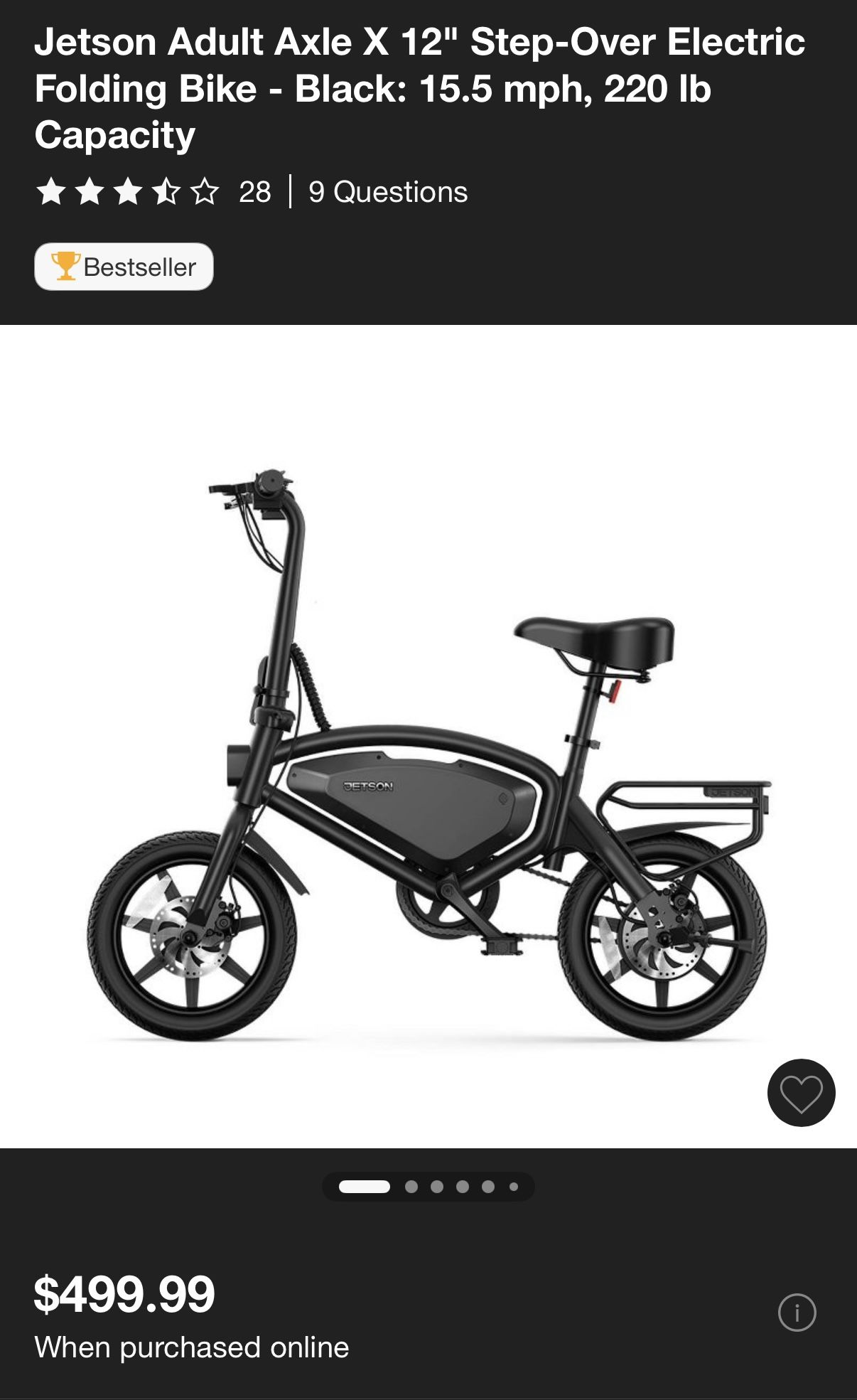Viewport: 857px width, 1400px height.
Task: Add bike to favorites with heart icon
Action: [801, 1093]
